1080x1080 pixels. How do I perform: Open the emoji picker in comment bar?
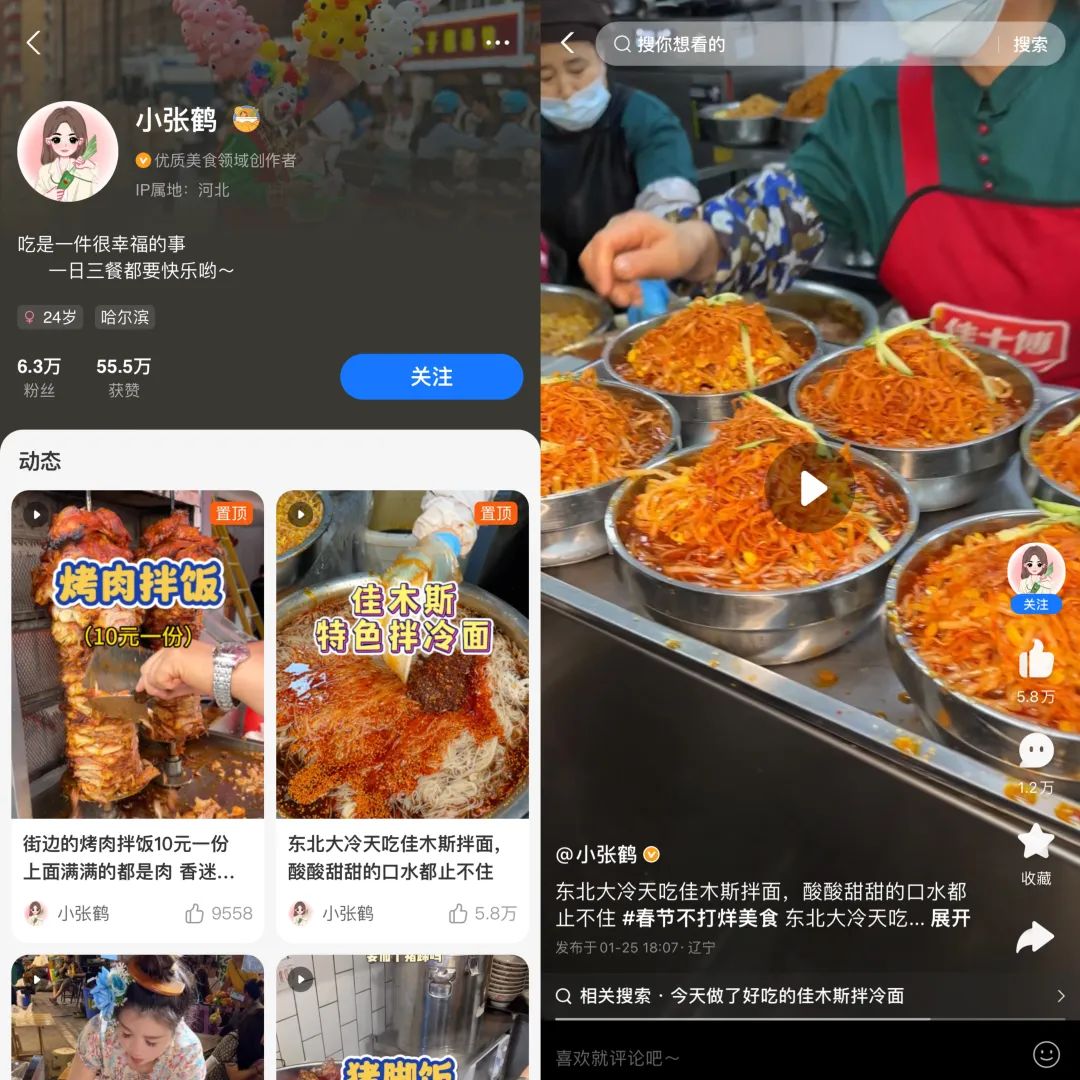point(1046,1054)
